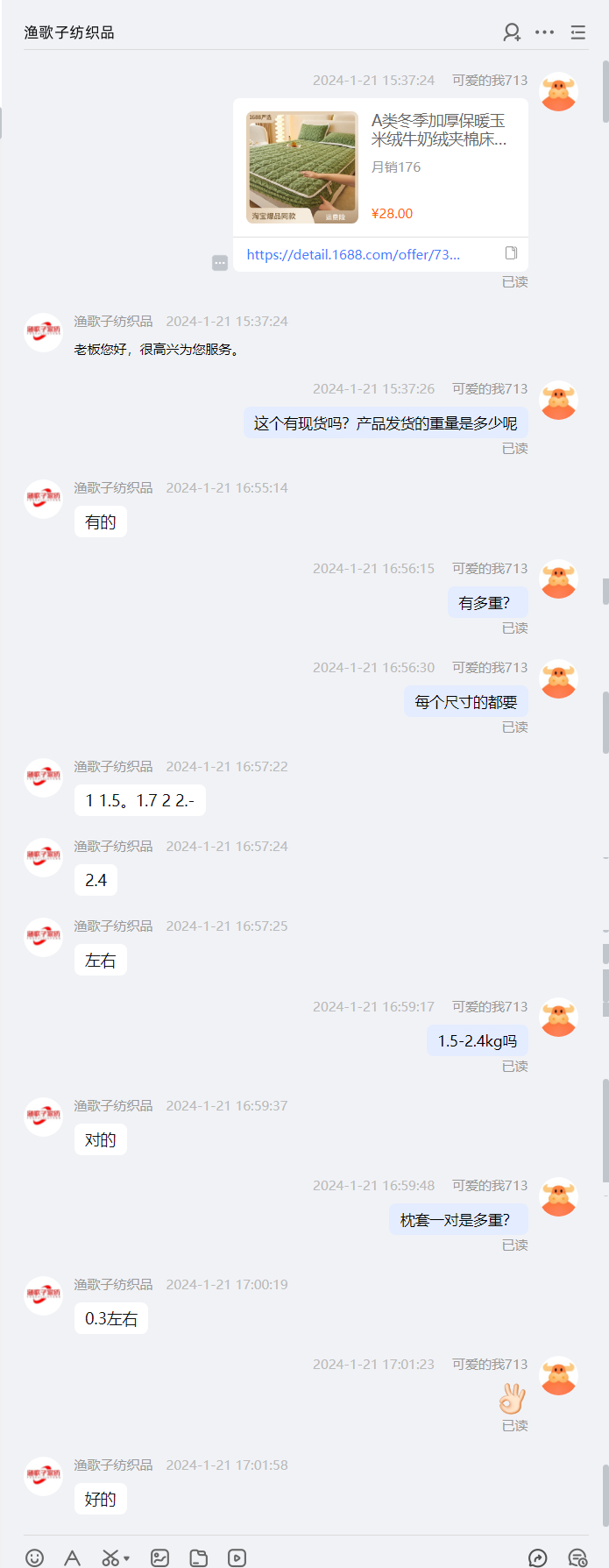The height and width of the screenshot is (1568, 609).
Task: Send a picture via image icon
Action: point(159,1557)
